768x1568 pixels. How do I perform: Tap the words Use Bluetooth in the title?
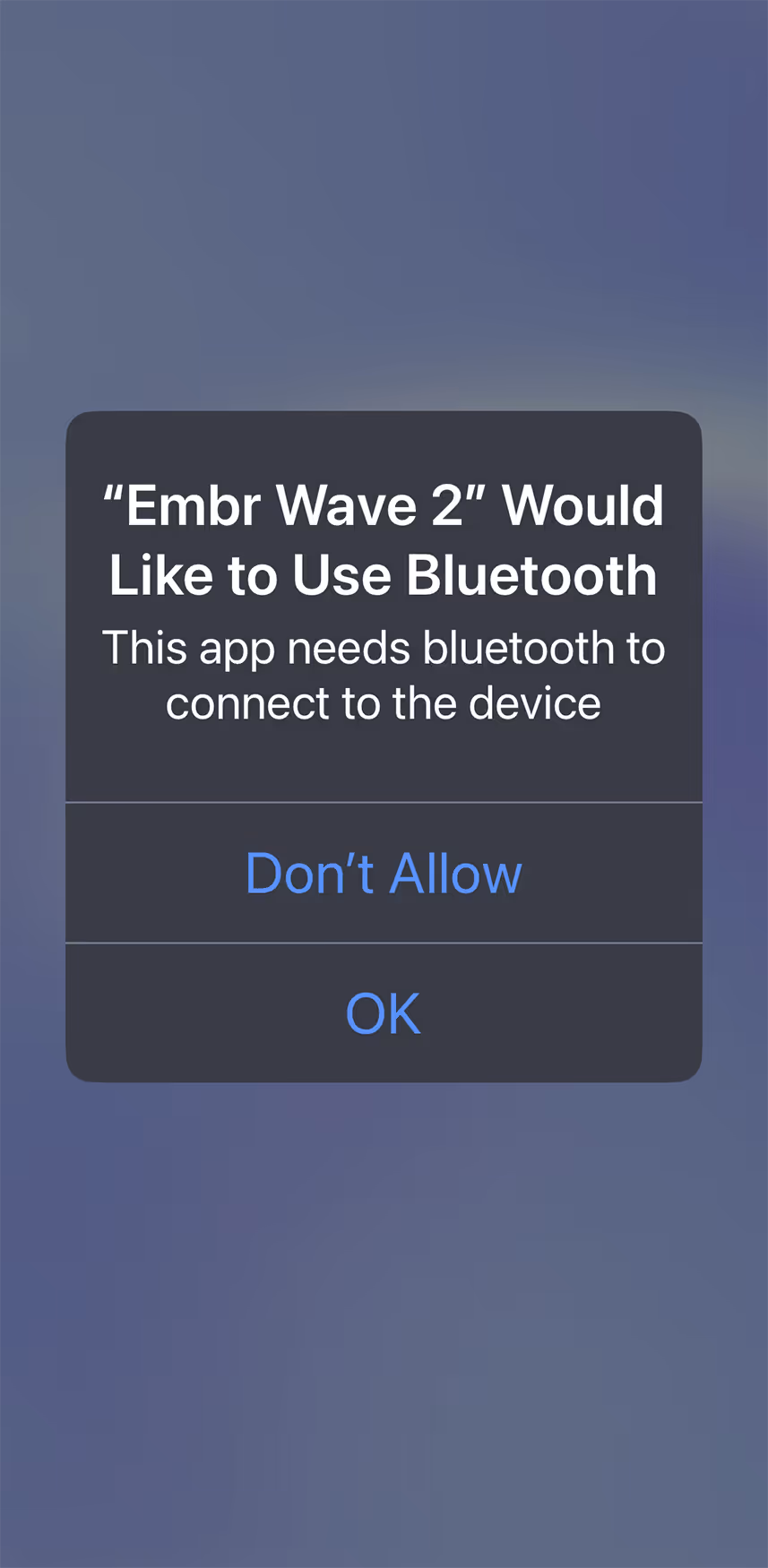coord(475,574)
